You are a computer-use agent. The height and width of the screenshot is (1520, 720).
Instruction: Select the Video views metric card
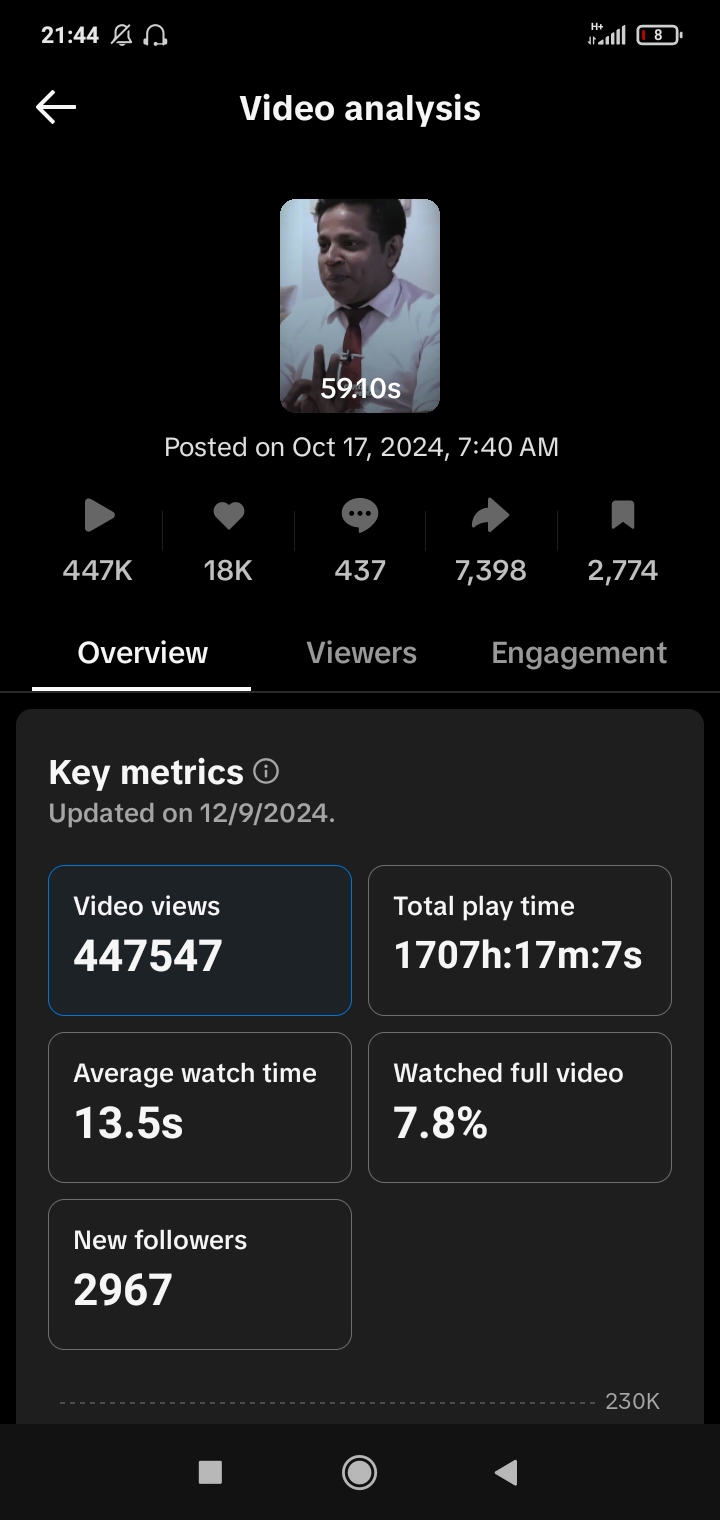[200, 940]
